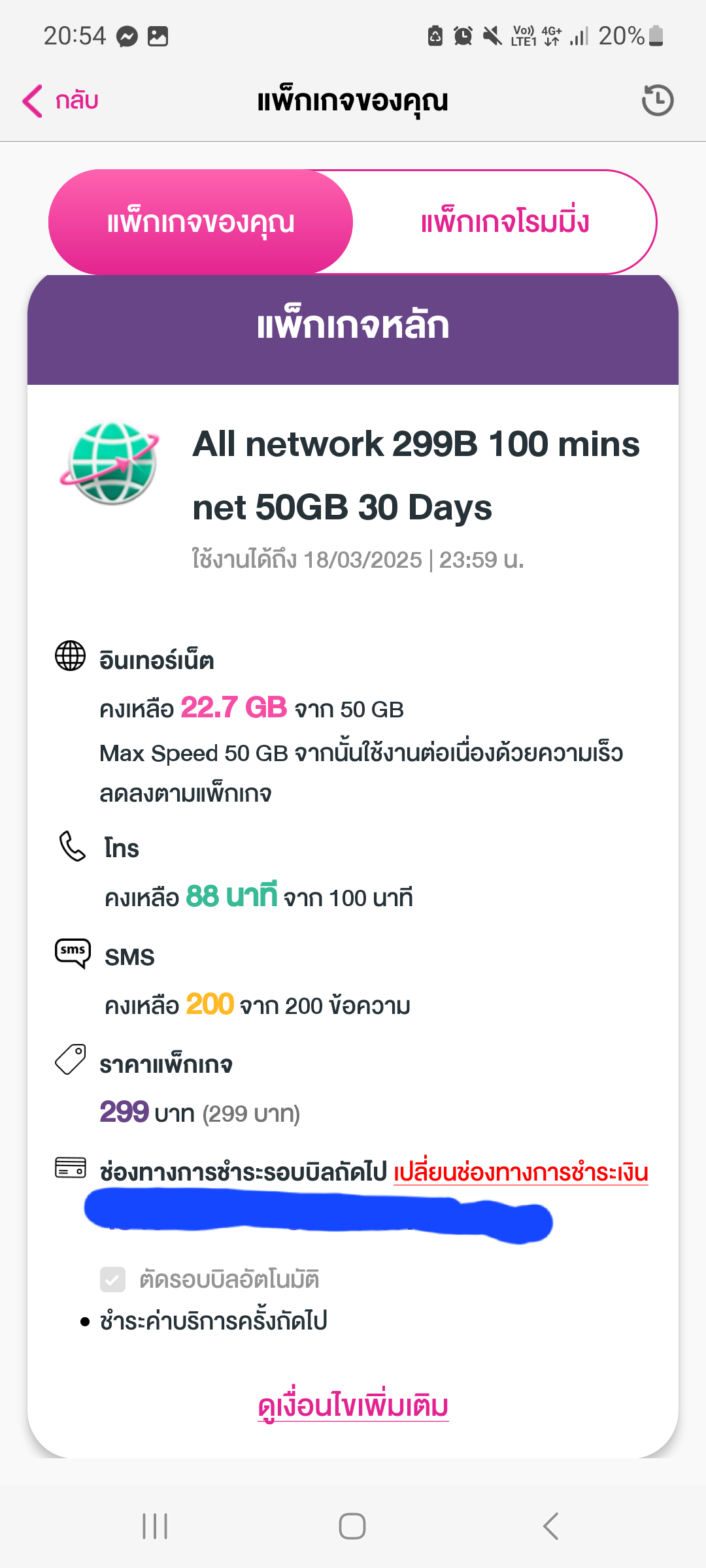View more conditions via ดูเงื่อนไขเพิ่มเติม
The image size is (706, 1568).
[353, 1406]
